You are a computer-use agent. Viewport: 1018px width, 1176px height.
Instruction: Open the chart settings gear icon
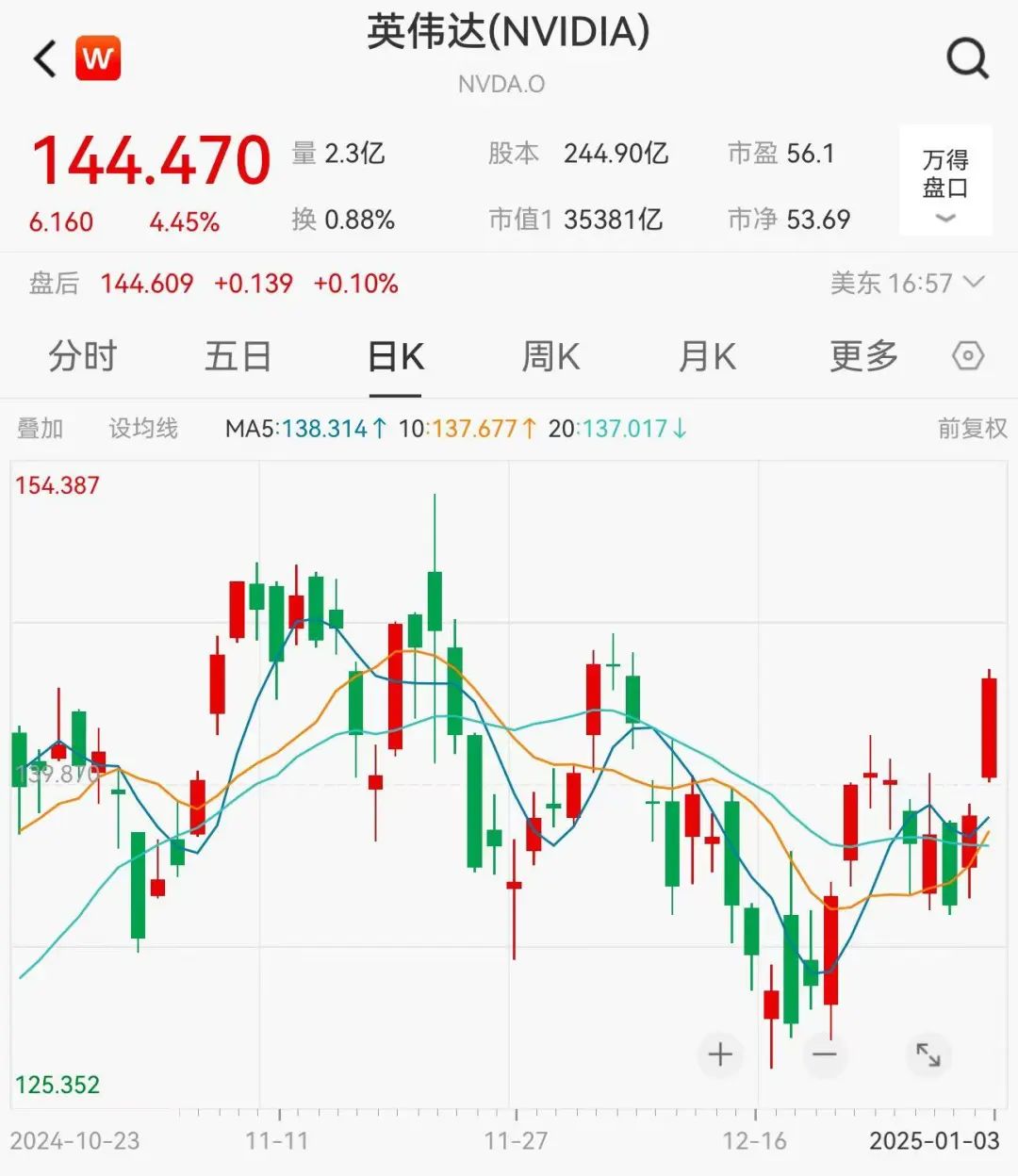click(967, 357)
